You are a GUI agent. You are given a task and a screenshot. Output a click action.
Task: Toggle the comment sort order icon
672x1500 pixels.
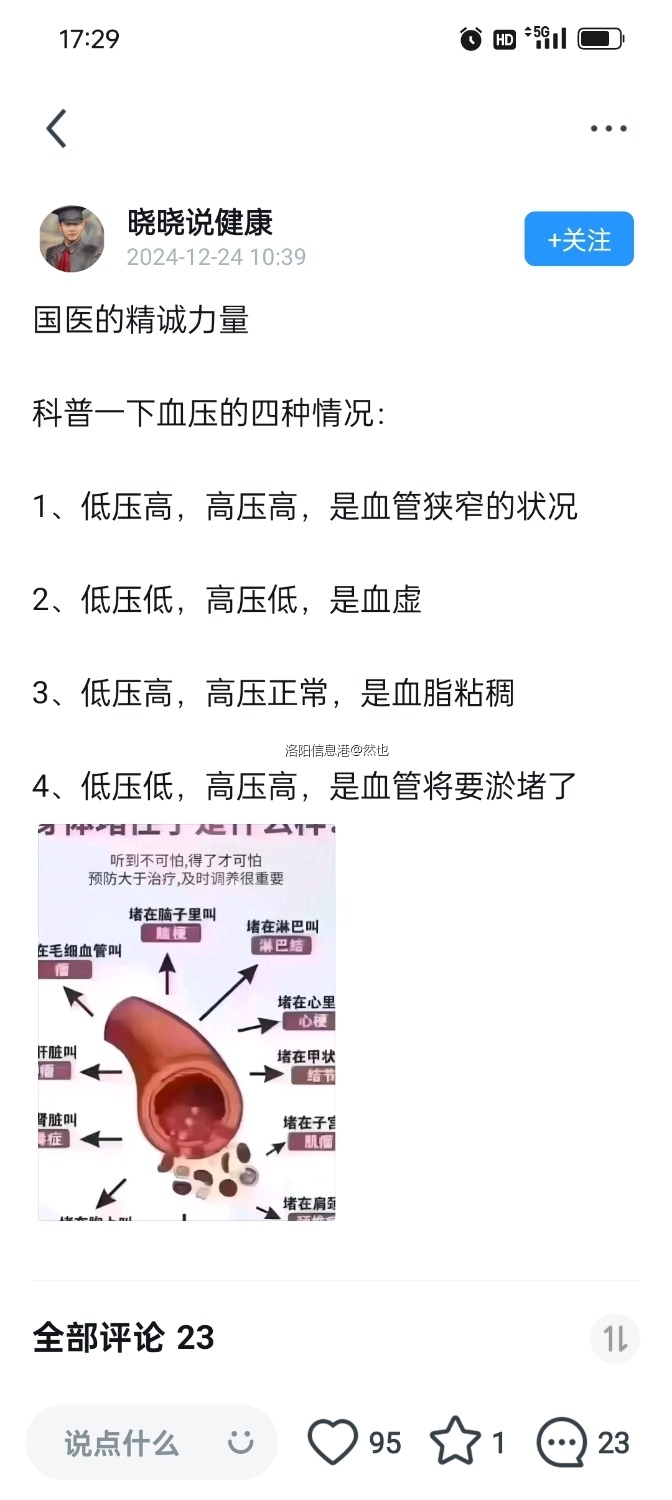click(614, 1337)
